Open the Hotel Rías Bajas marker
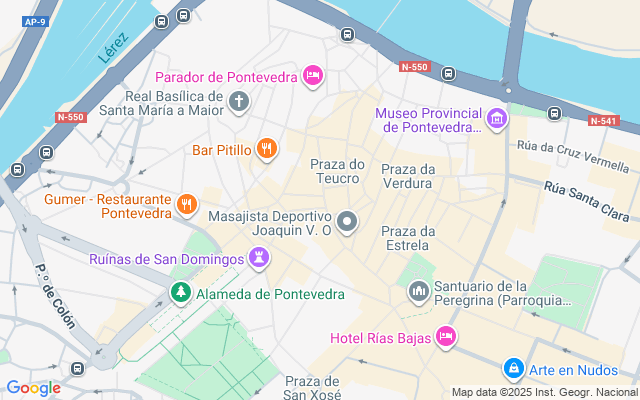This screenshot has width=640, height=400. [446, 337]
